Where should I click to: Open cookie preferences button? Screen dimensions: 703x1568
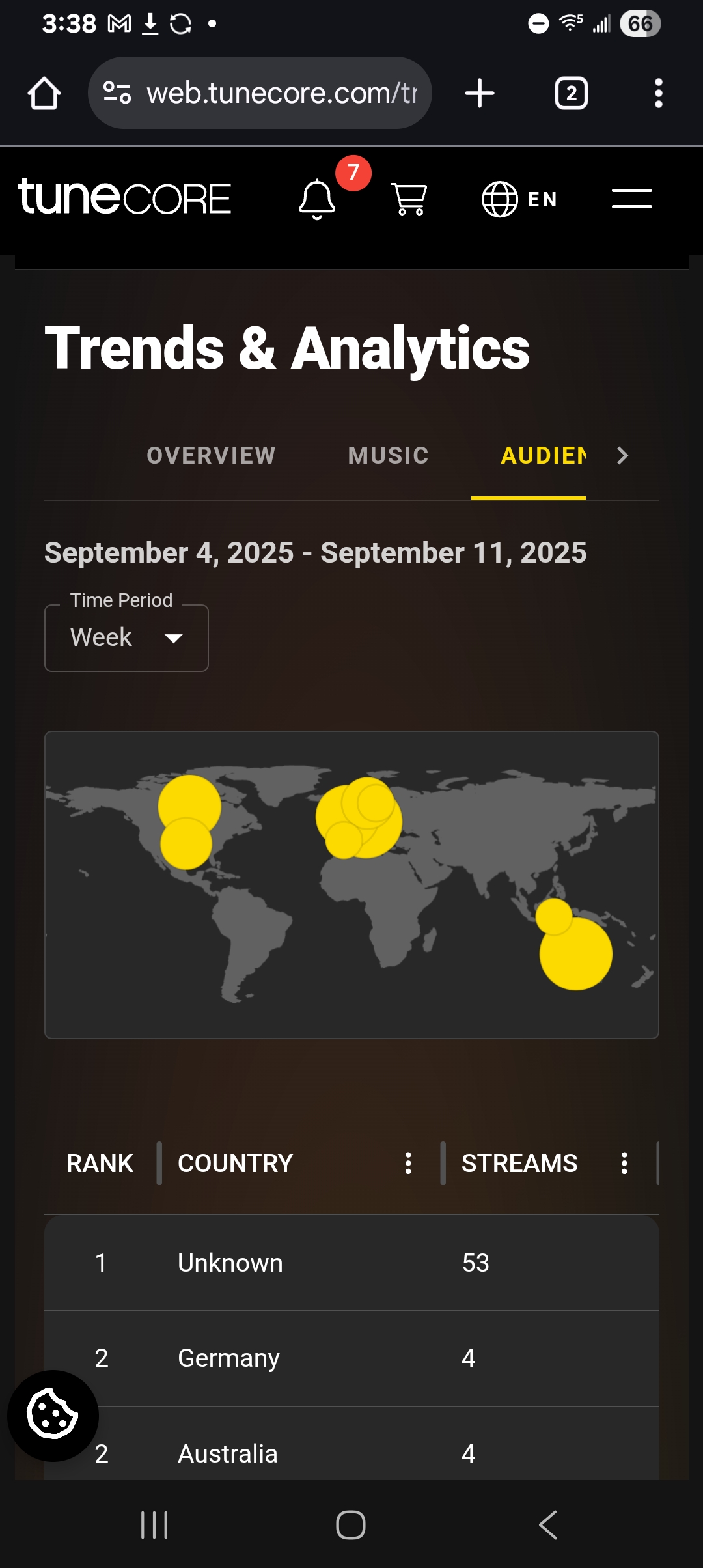(53, 1416)
